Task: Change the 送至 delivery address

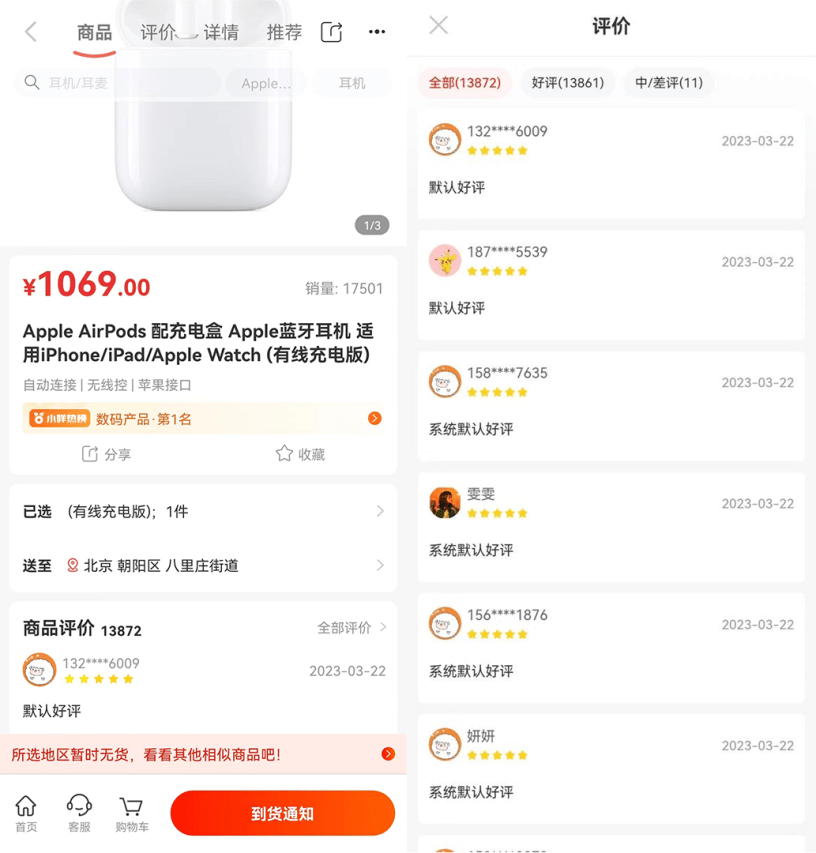Action: 203,565
